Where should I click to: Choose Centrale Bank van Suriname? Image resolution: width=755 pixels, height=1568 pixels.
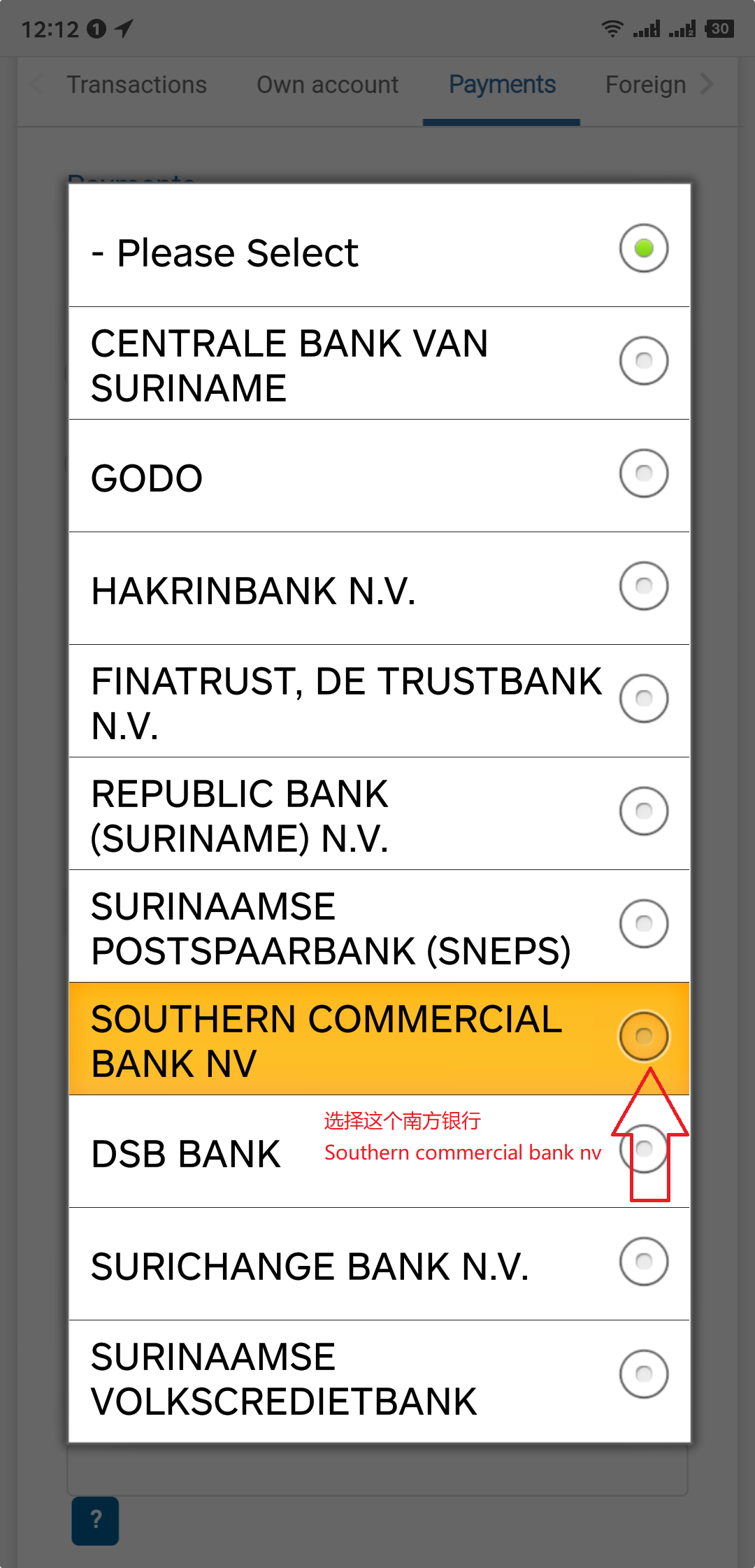coord(379,364)
